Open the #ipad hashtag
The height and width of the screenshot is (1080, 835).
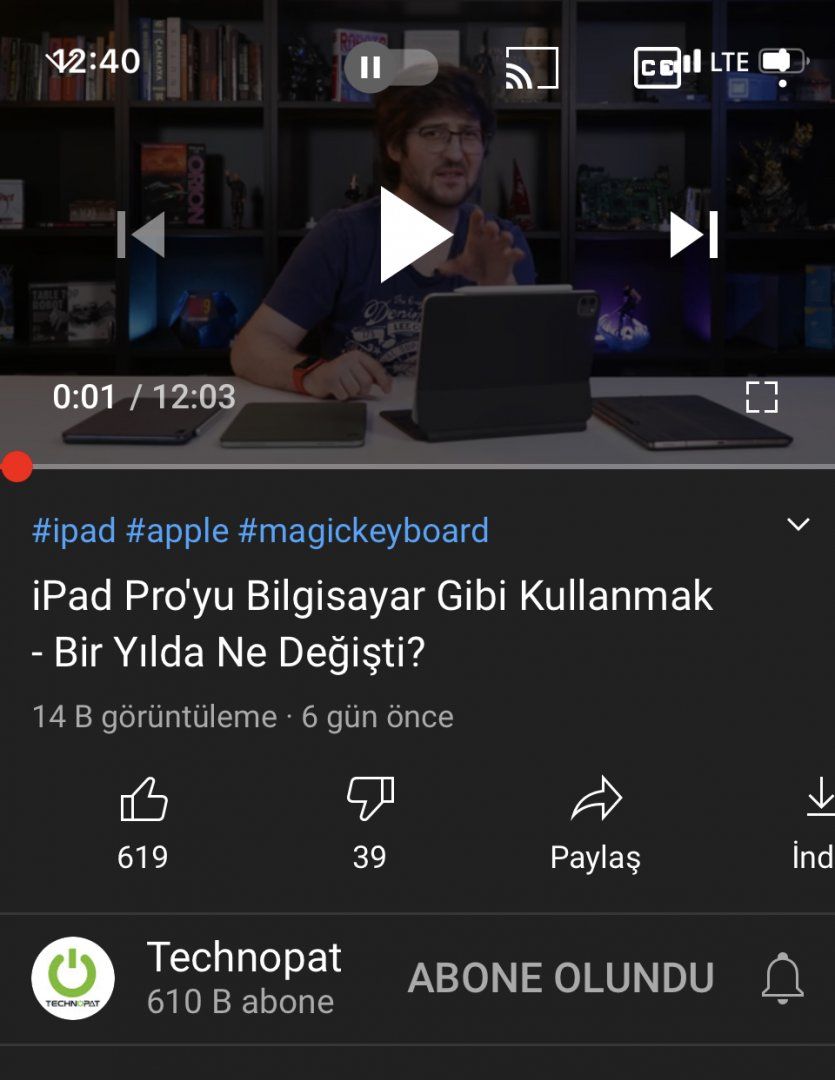click(x=74, y=530)
